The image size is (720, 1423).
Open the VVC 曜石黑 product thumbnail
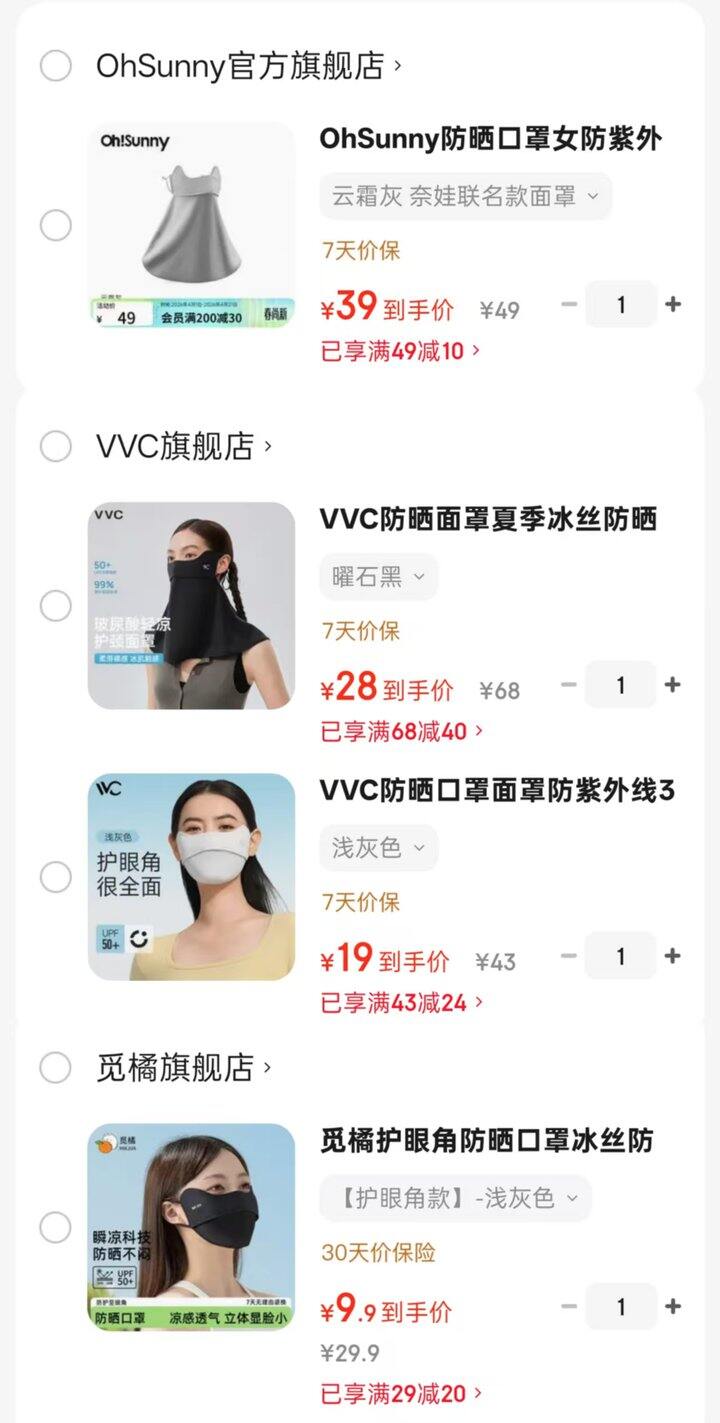pyautogui.click(x=191, y=604)
